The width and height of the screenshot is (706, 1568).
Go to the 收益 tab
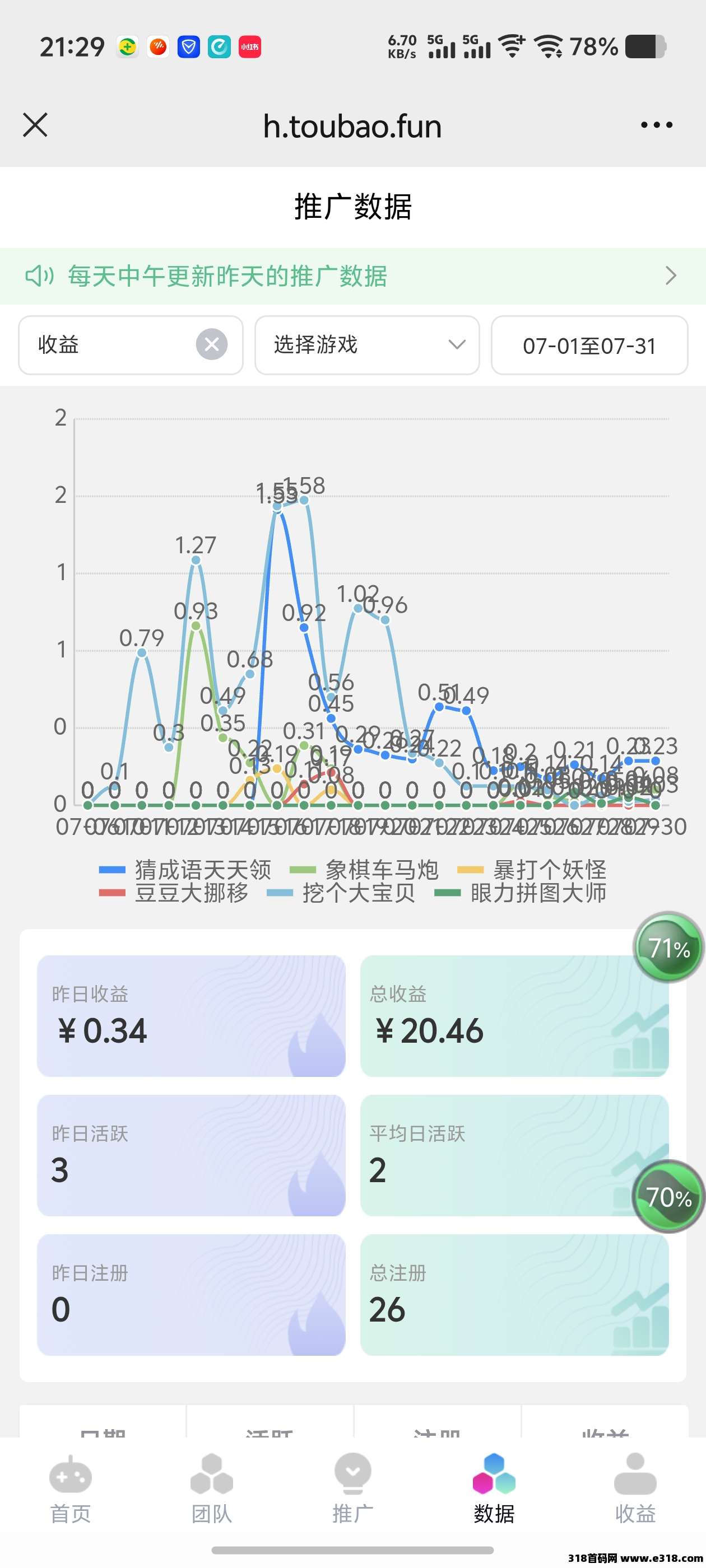(635, 1490)
